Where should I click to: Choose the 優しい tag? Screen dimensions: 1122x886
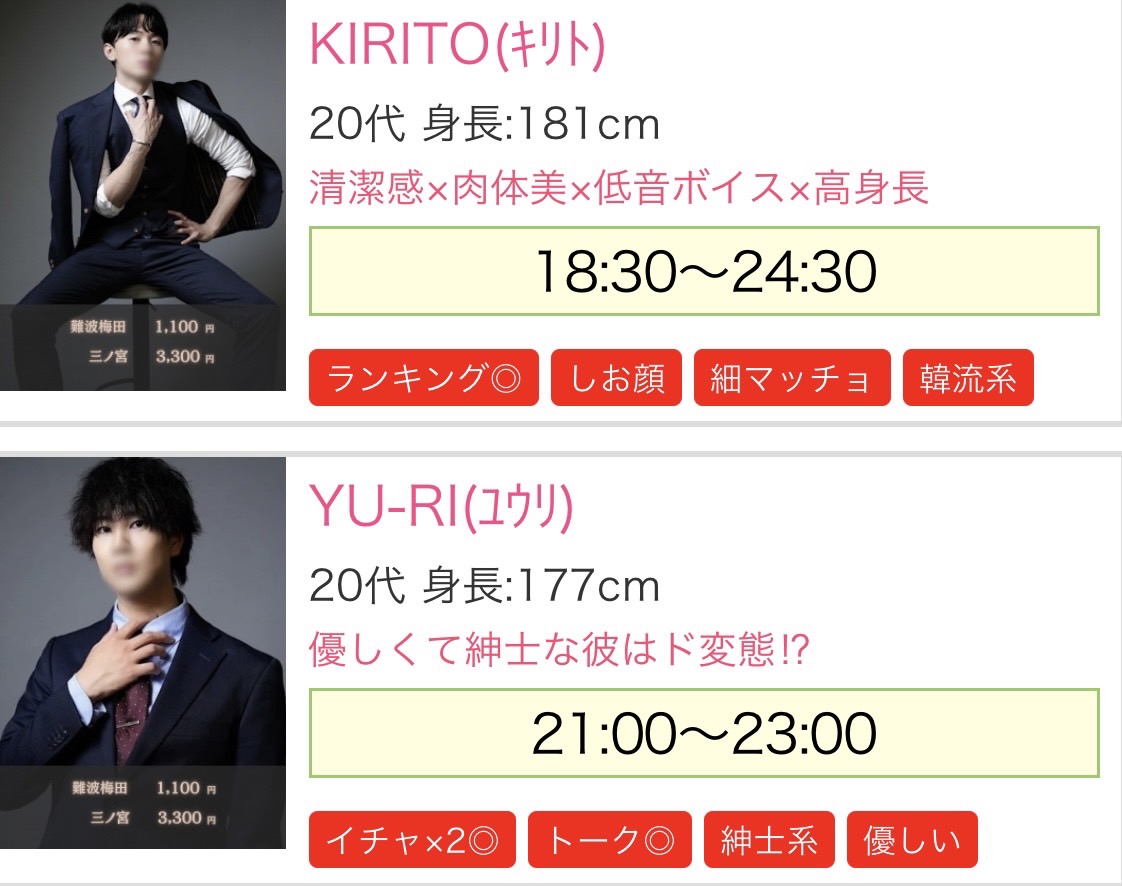[911, 840]
